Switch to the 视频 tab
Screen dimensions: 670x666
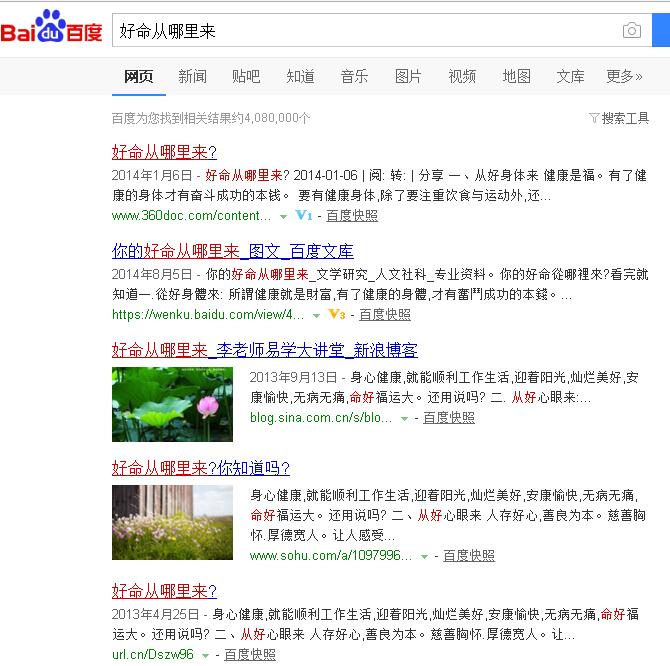462,77
